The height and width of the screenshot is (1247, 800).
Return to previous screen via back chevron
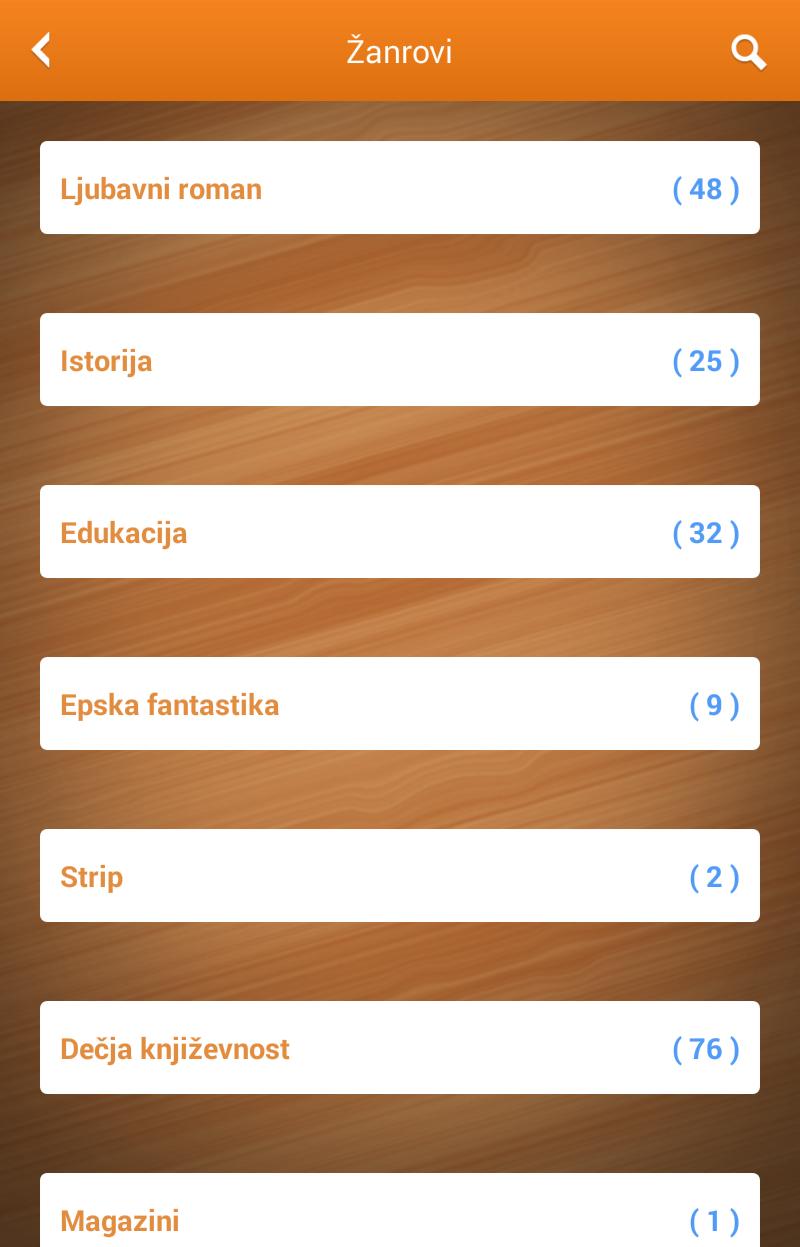tap(40, 50)
